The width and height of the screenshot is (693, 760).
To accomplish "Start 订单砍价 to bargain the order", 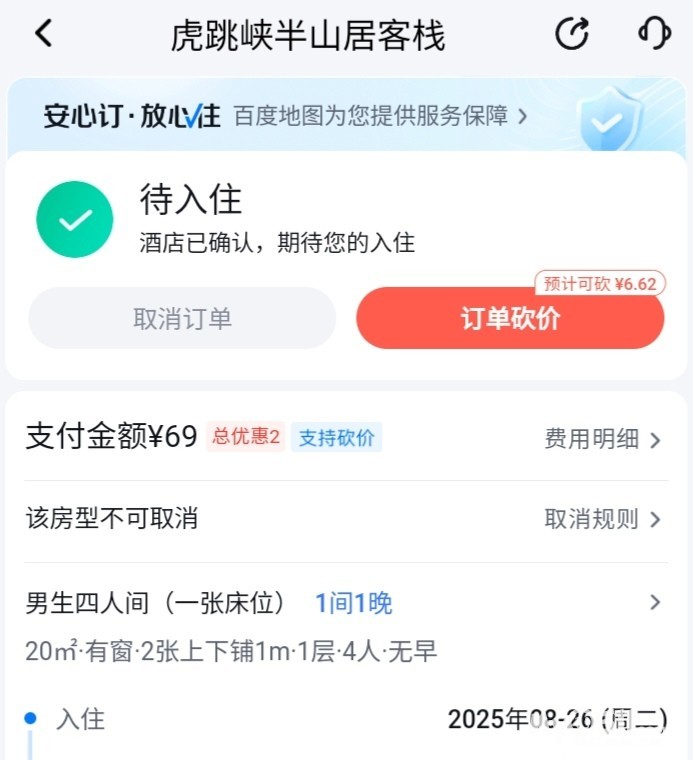I will 510,319.
